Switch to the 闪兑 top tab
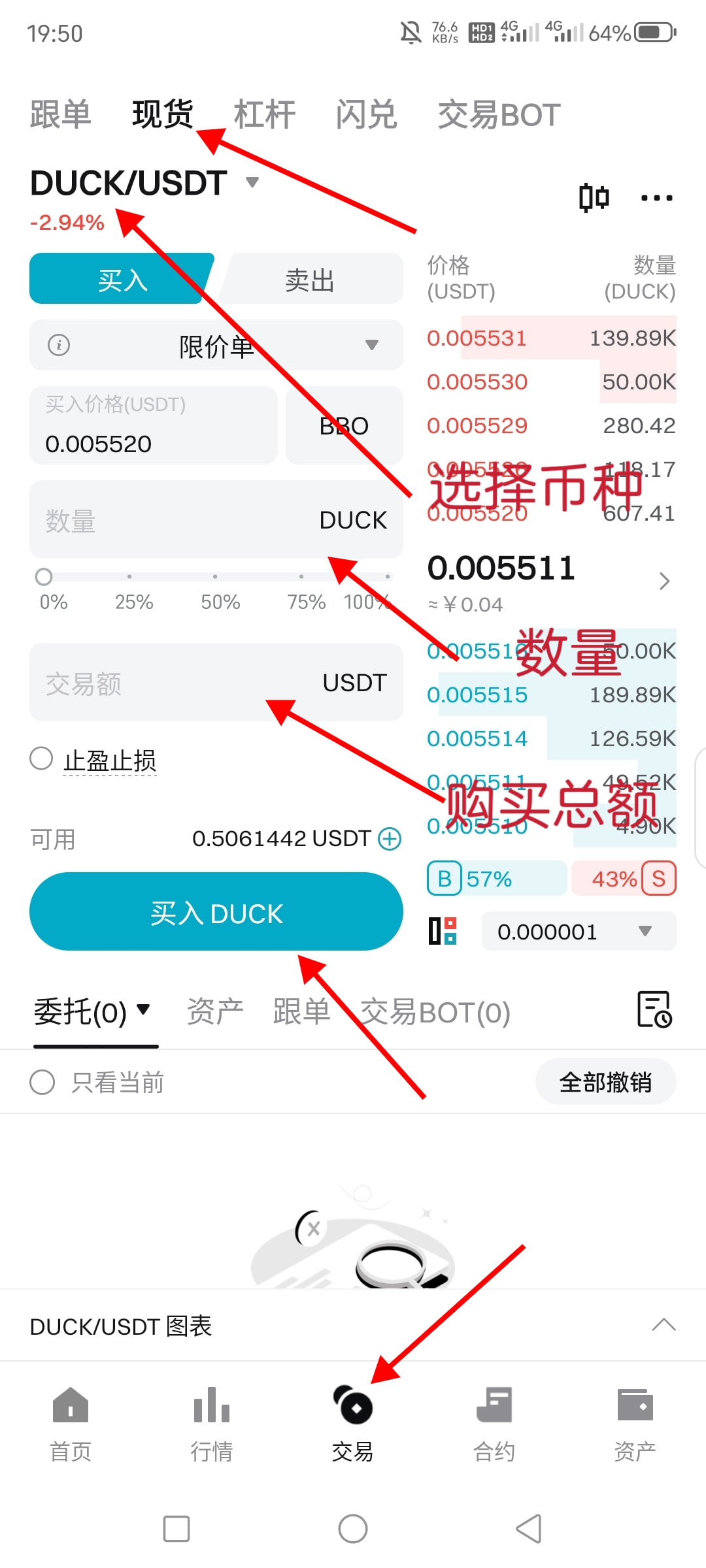Image resolution: width=706 pixels, height=1568 pixels. coord(366,115)
